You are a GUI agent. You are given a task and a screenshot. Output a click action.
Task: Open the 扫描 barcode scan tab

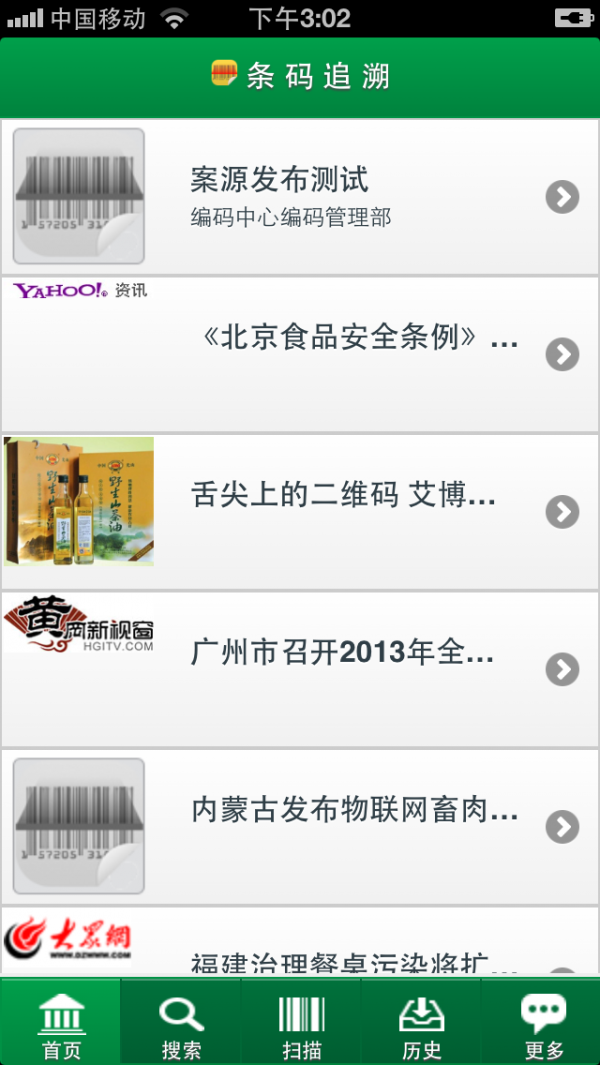point(301,1022)
